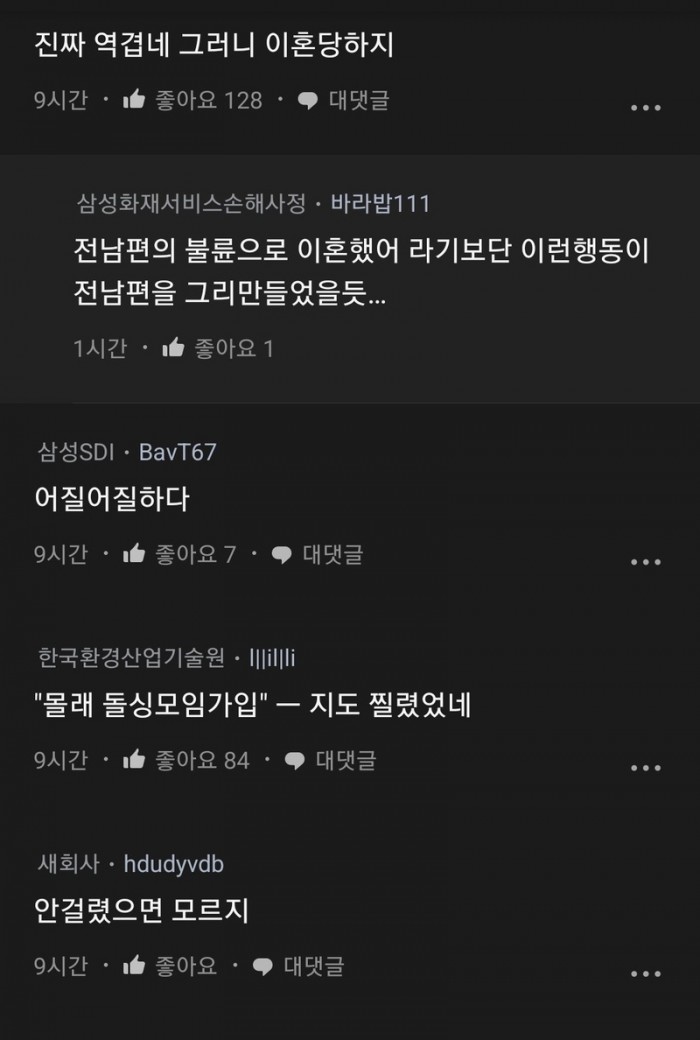Open the overflow menu on hdudyvdb's comment
This screenshot has width=700, height=1040.
pyautogui.click(x=645, y=973)
